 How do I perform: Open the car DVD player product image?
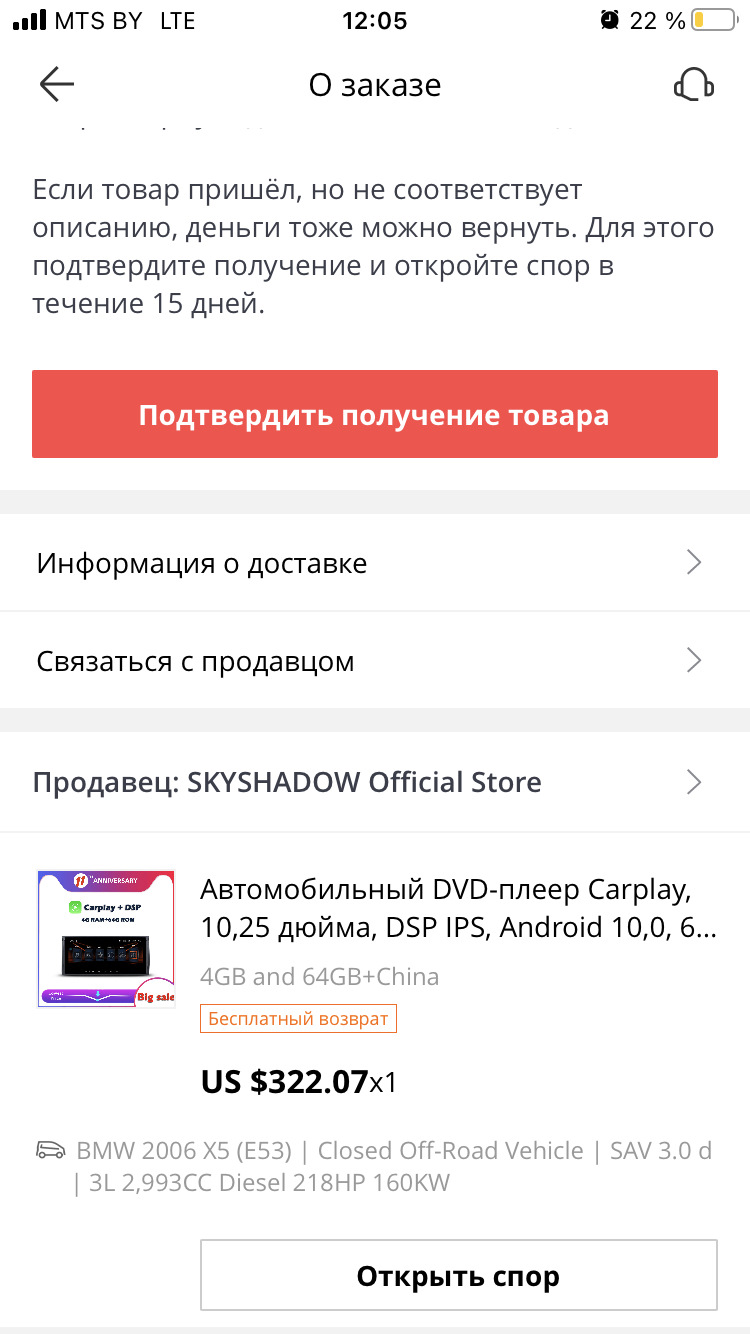[x=106, y=938]
